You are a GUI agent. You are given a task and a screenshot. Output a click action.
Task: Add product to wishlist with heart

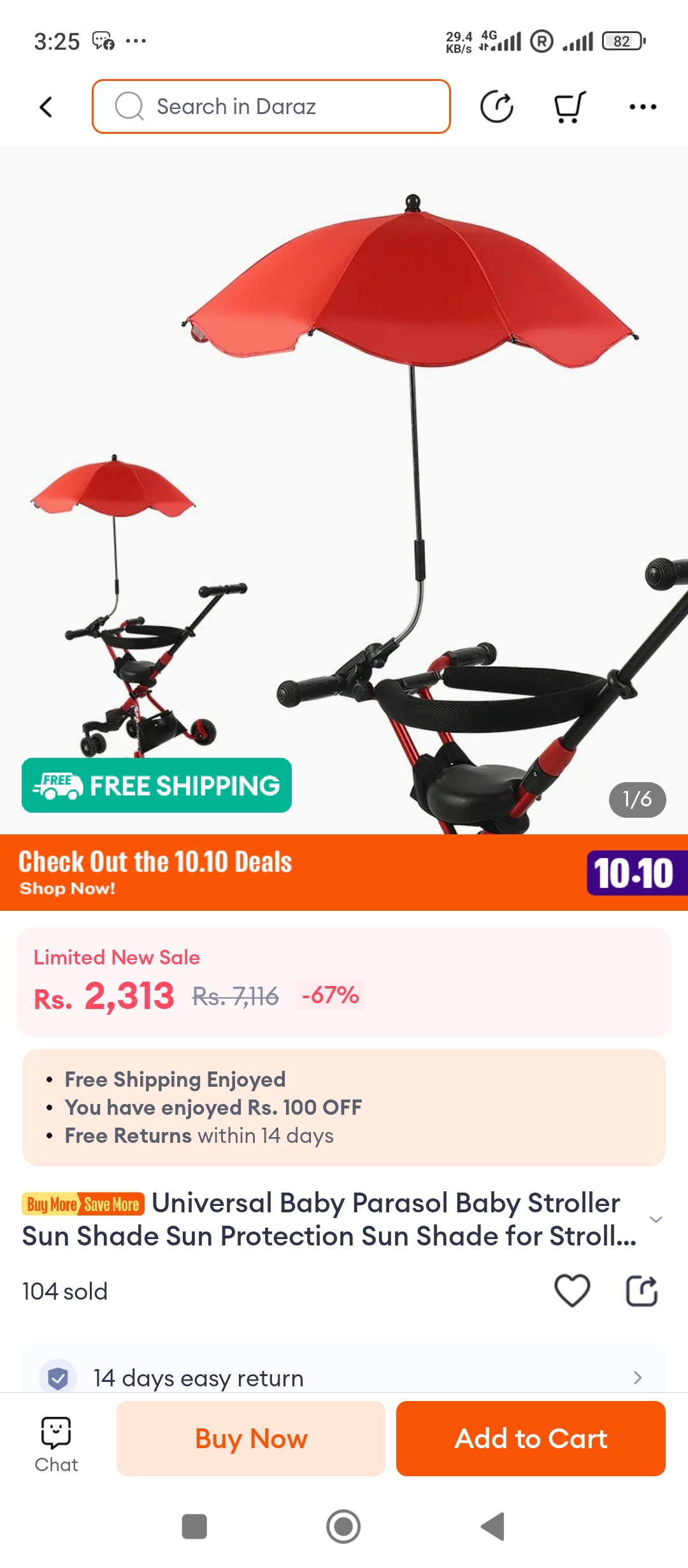572,1290
